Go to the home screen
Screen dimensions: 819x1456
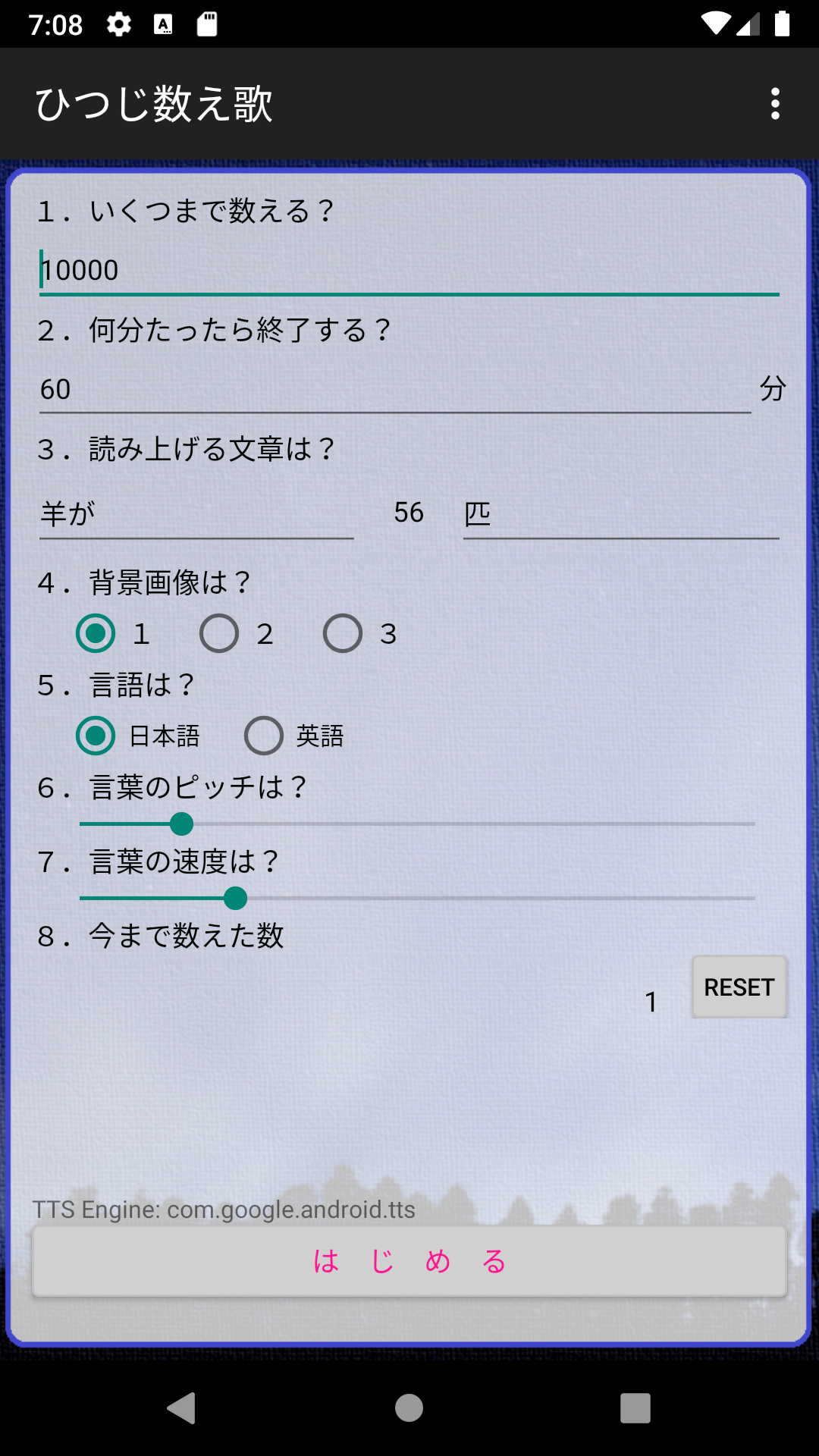click(409, 1408)
